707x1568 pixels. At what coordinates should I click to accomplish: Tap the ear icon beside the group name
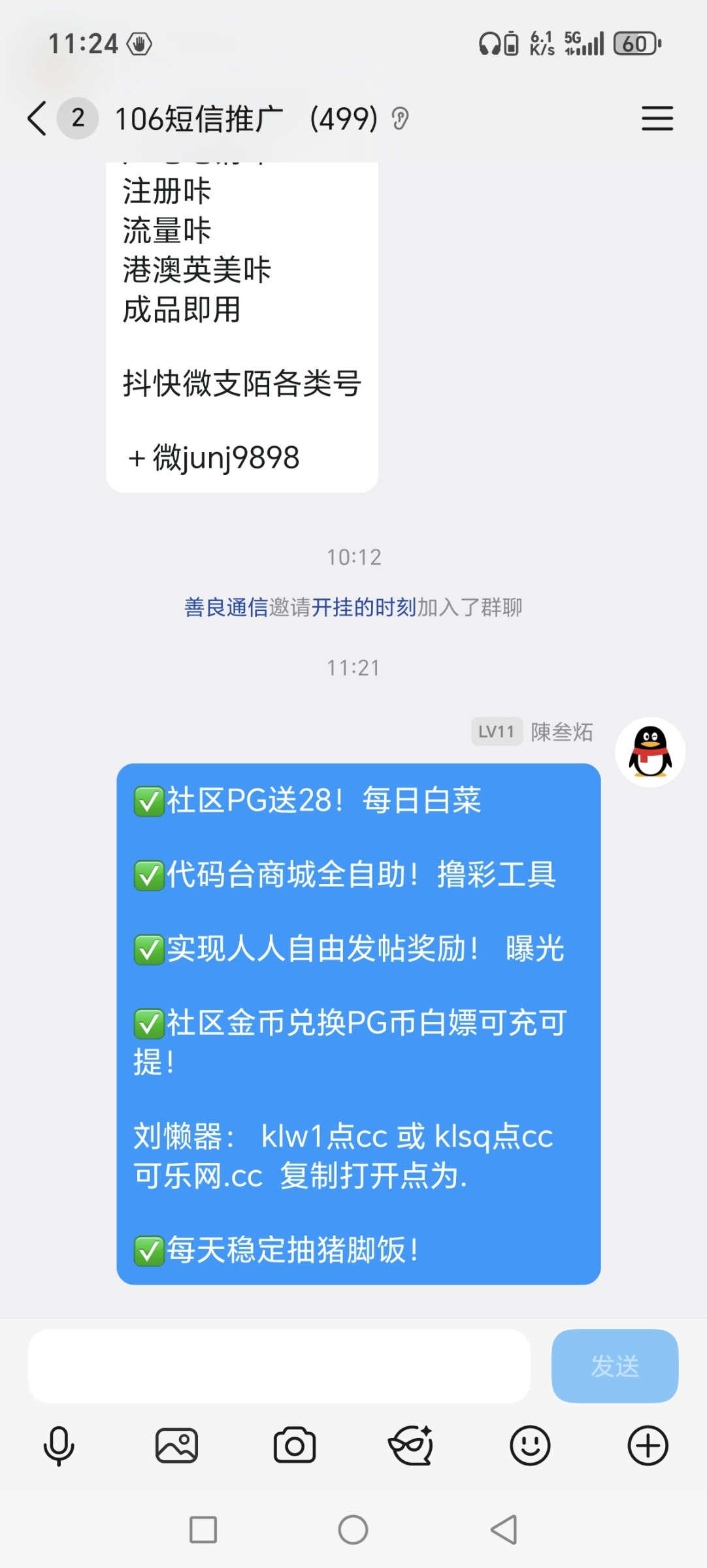(400, 119)
